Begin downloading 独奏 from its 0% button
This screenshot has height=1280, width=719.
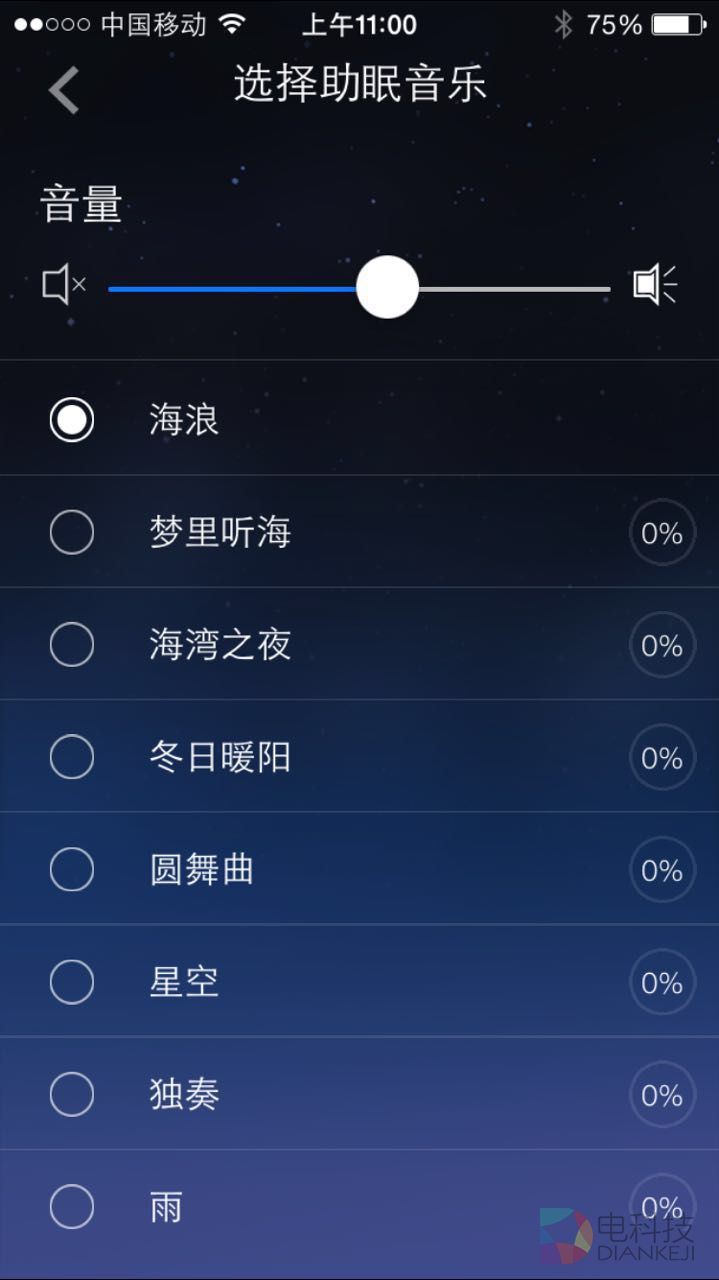[x=662, y=1096]
